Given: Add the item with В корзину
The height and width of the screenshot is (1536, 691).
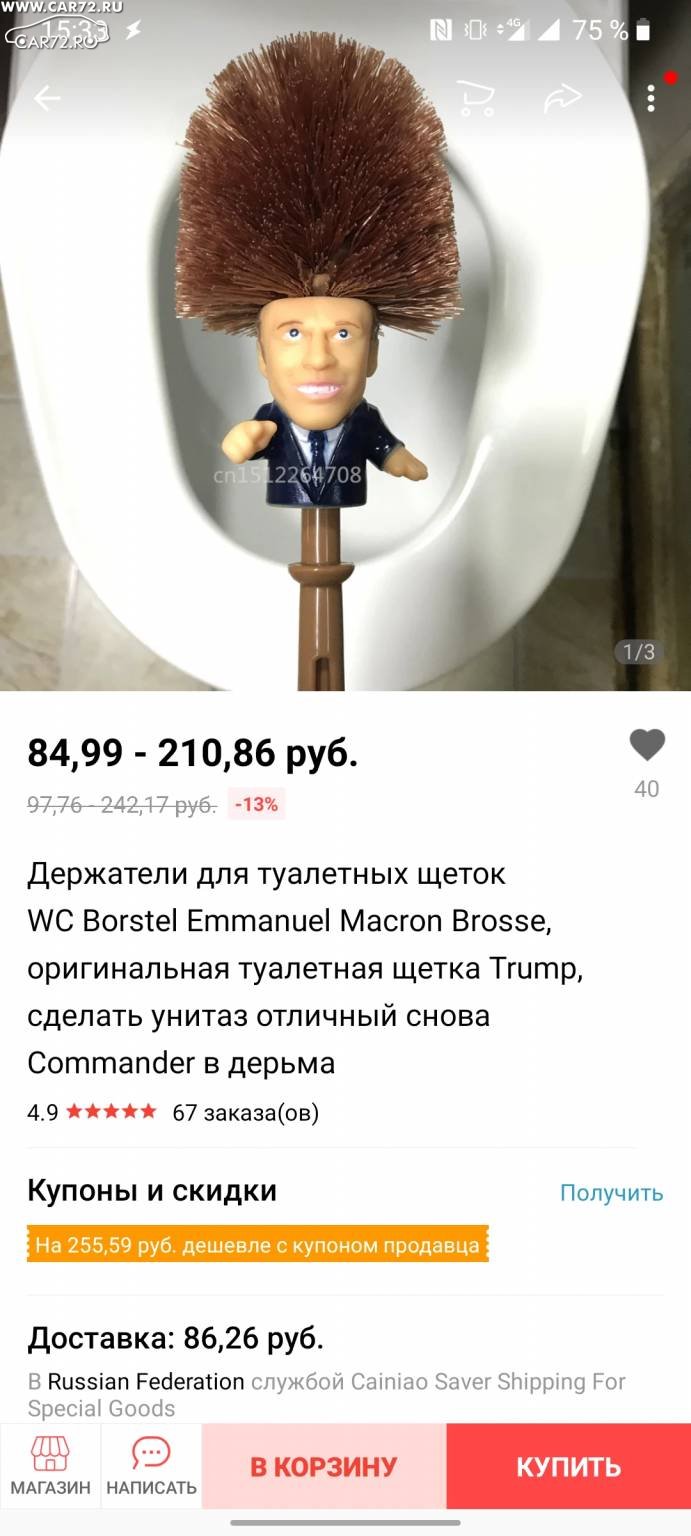Looking at the screenshot, I should point(324,1466).
